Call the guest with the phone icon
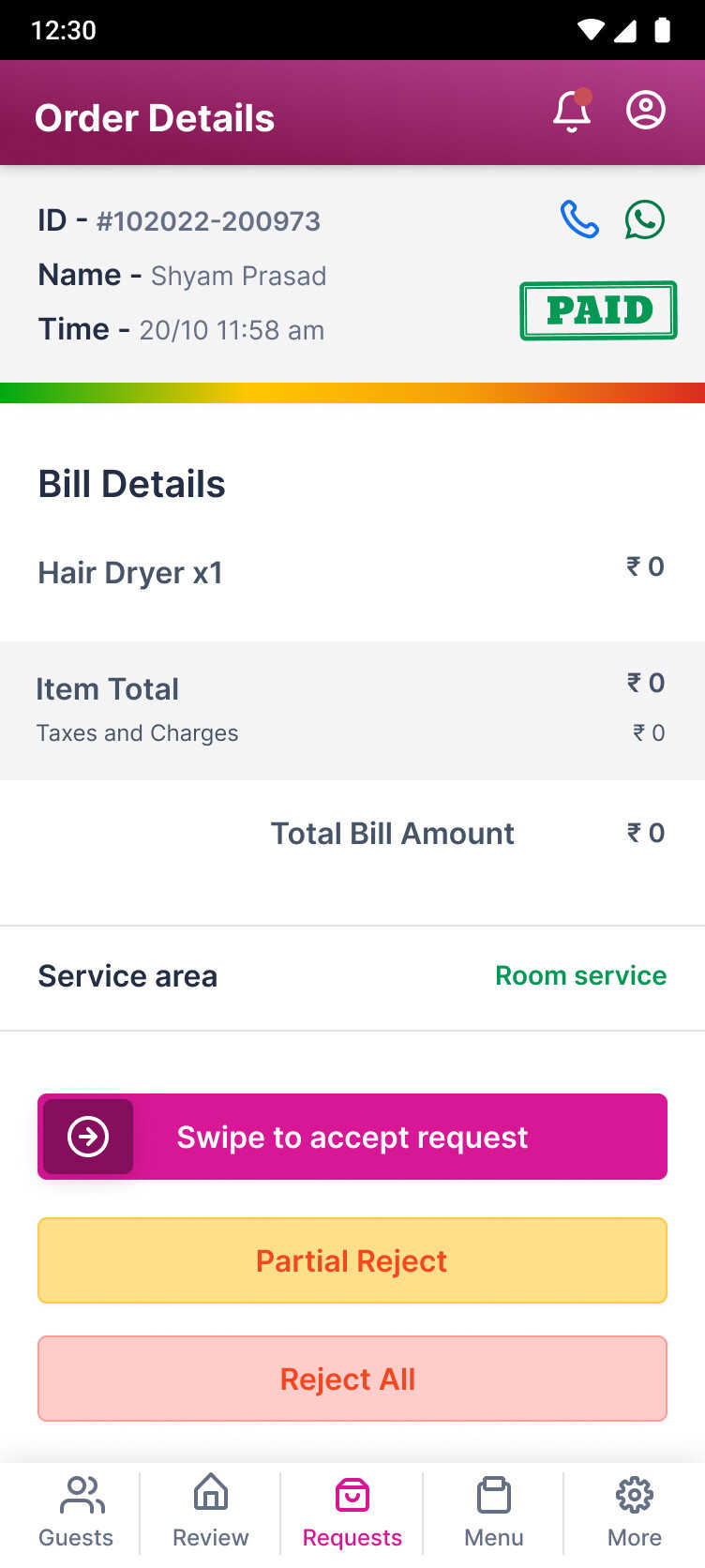Image resolution: width=705 pixels, height=1568 pixels. pos(579,219)
